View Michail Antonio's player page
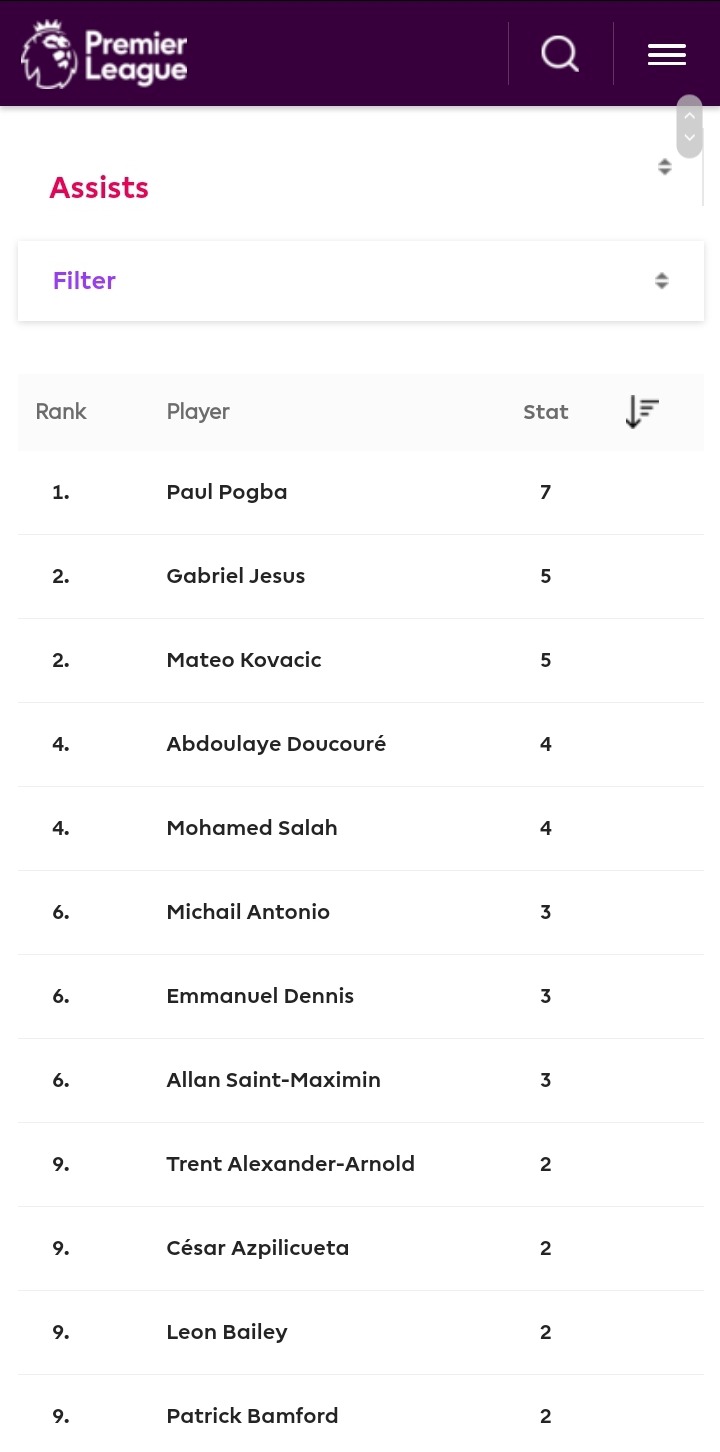The width and height of the screenshot is (720, 1452). [x=248, y=912]
